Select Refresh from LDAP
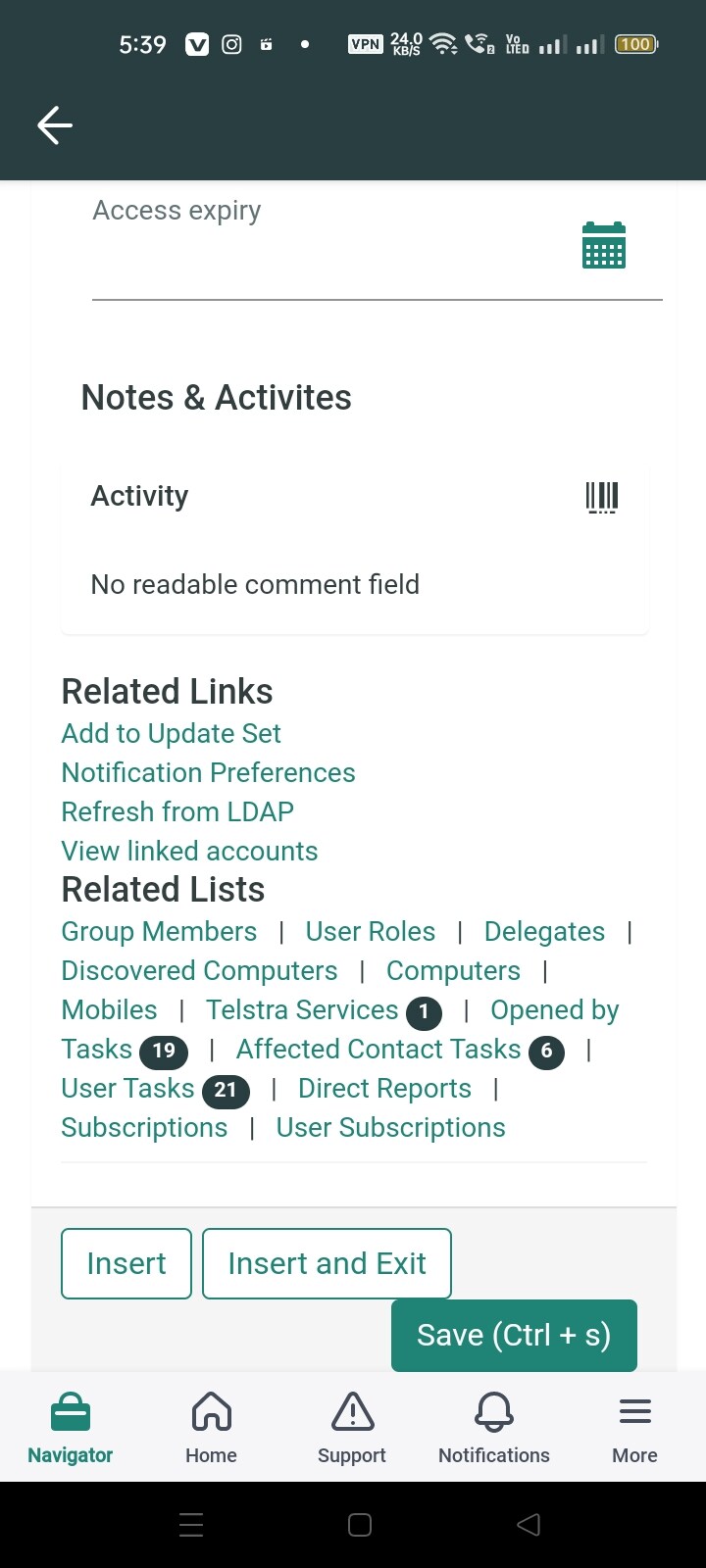Image resolution: width=706 pixels, height=1568 pixels. click(176, 811)
